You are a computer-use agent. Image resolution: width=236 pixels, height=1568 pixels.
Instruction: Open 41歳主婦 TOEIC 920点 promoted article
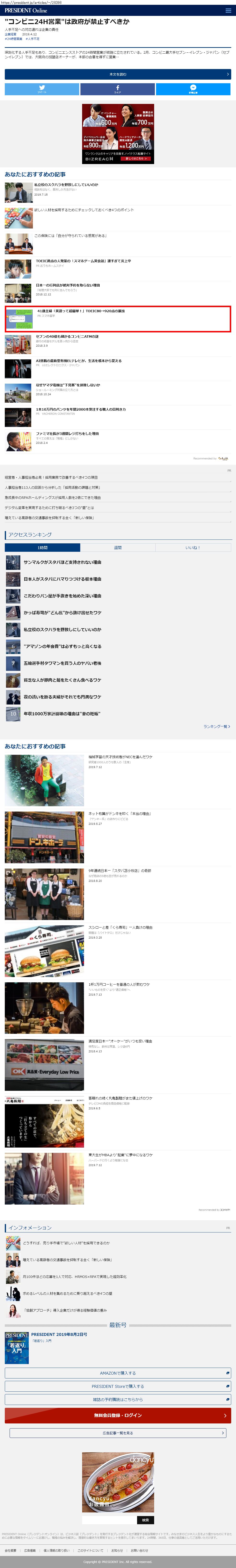[81, 311]
